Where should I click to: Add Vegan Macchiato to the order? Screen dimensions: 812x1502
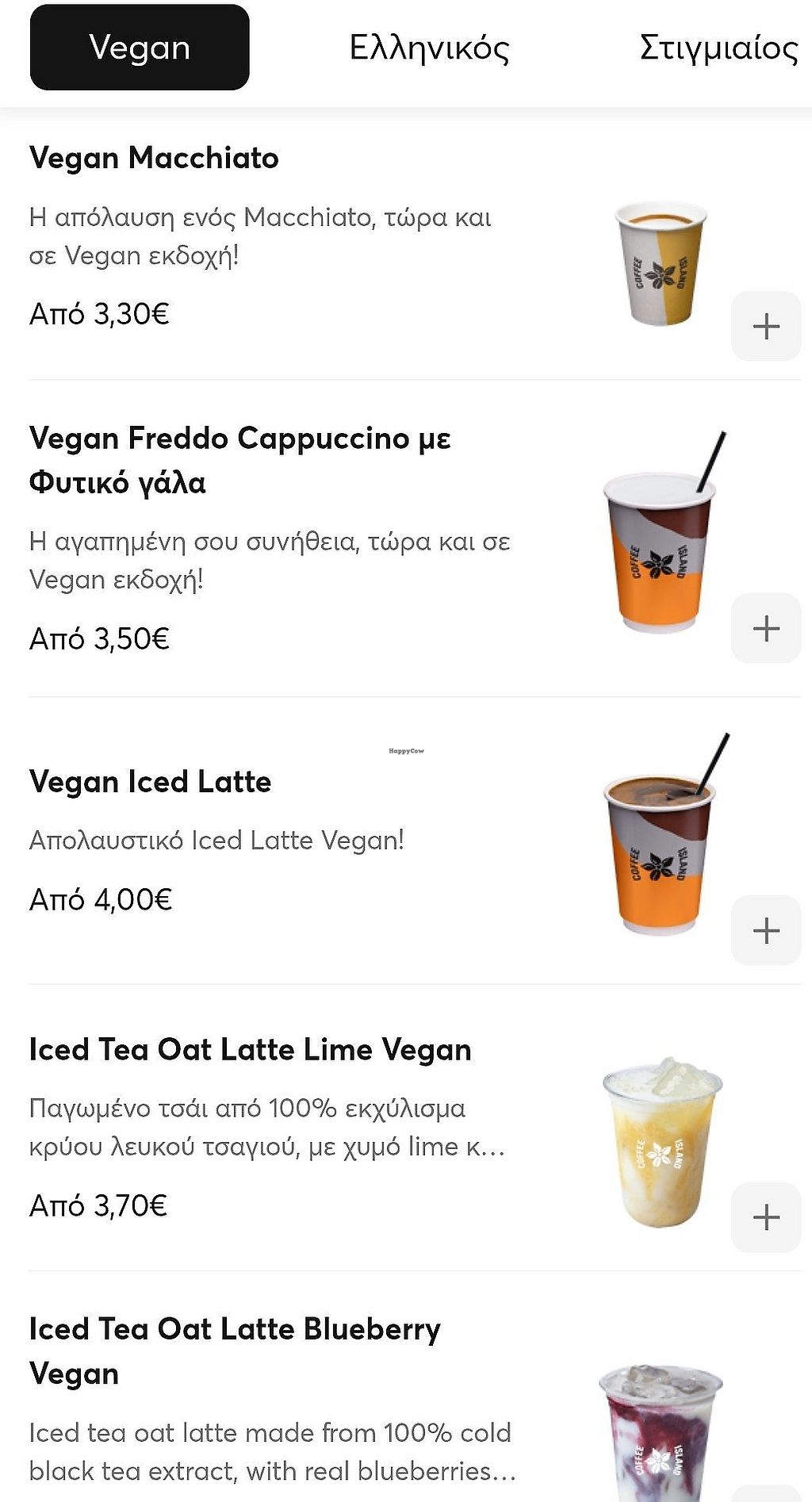click(766, 326)
